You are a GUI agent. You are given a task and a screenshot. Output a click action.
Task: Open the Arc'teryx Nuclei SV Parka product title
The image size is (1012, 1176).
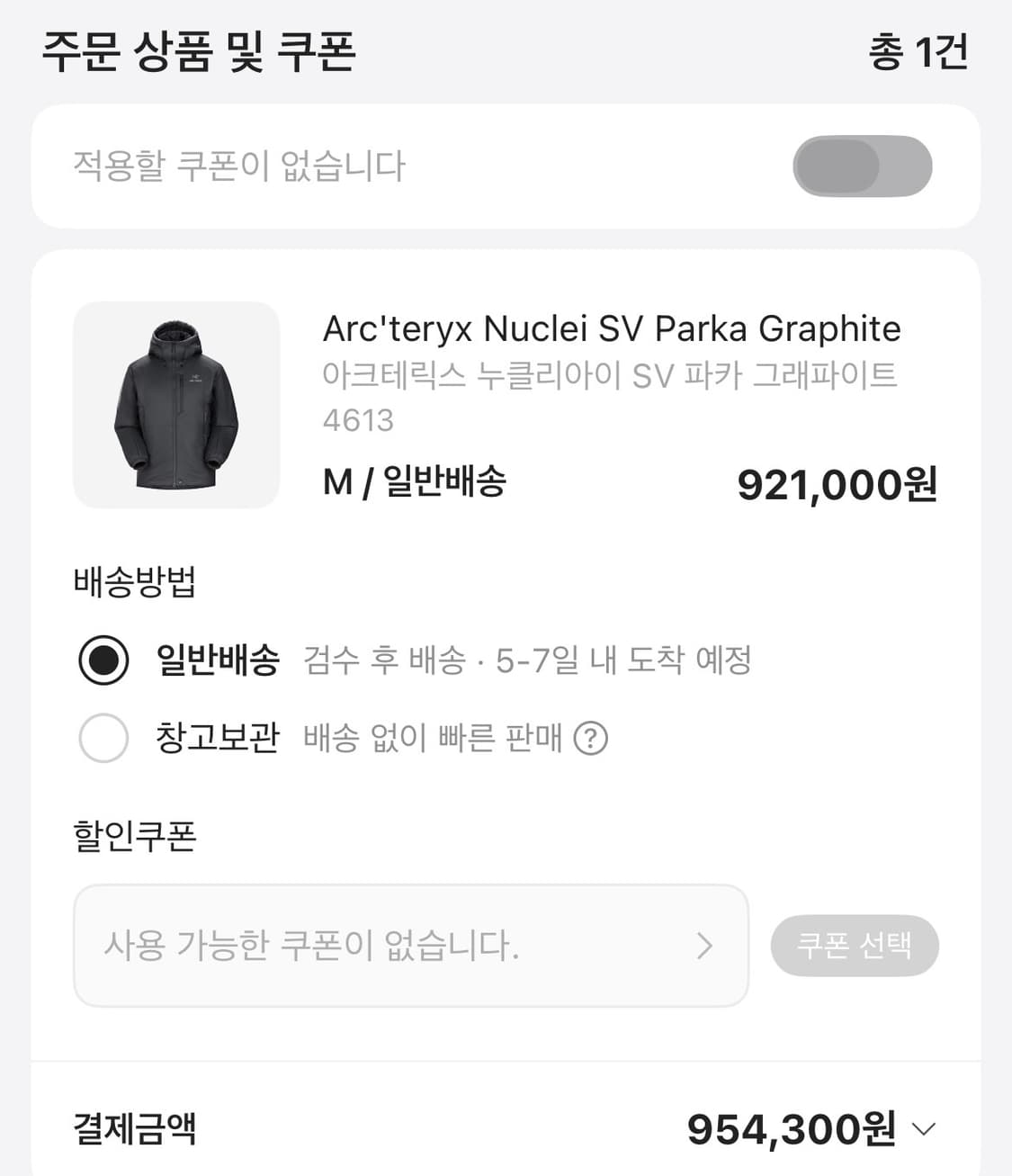coord(611,329)
